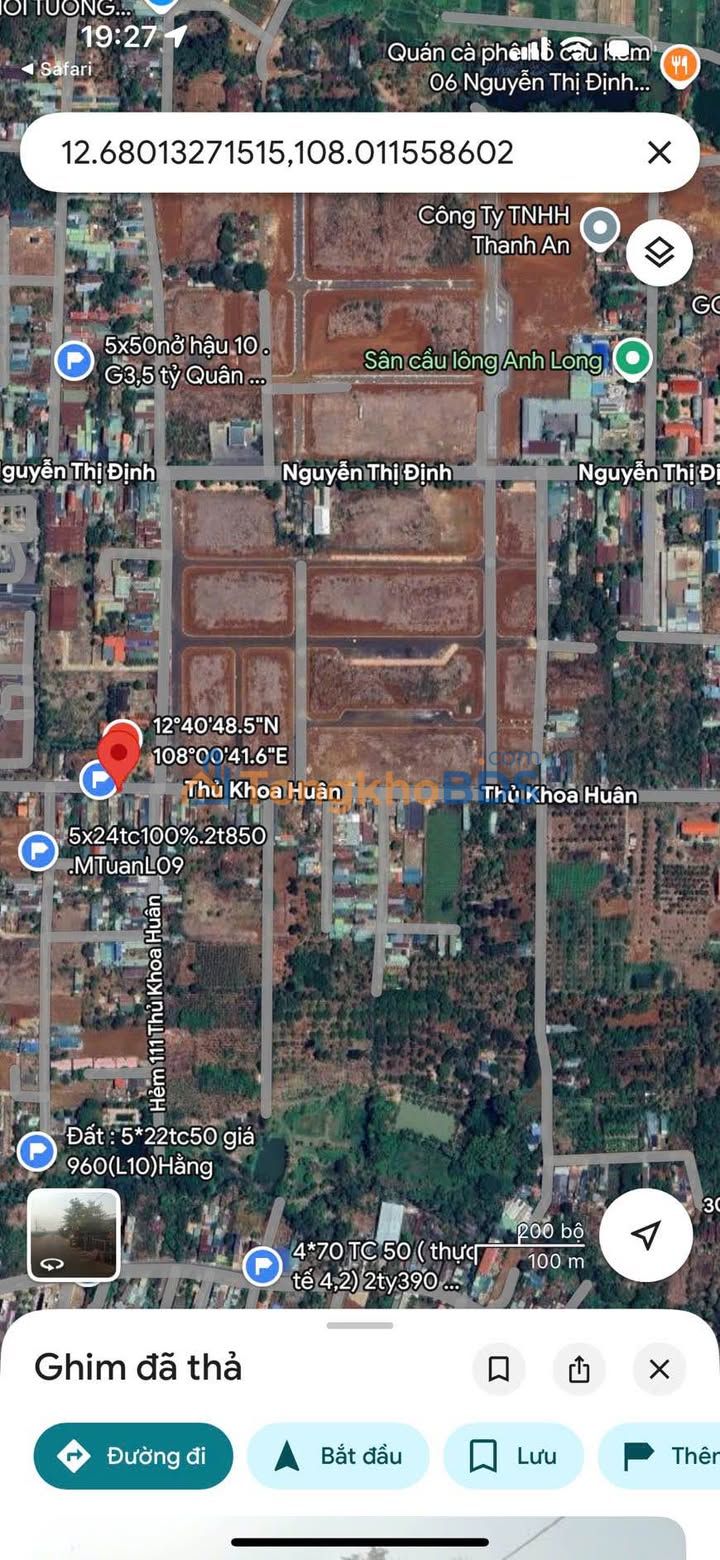Open the Quán cà phê restaurant marker

click(680, 65)
